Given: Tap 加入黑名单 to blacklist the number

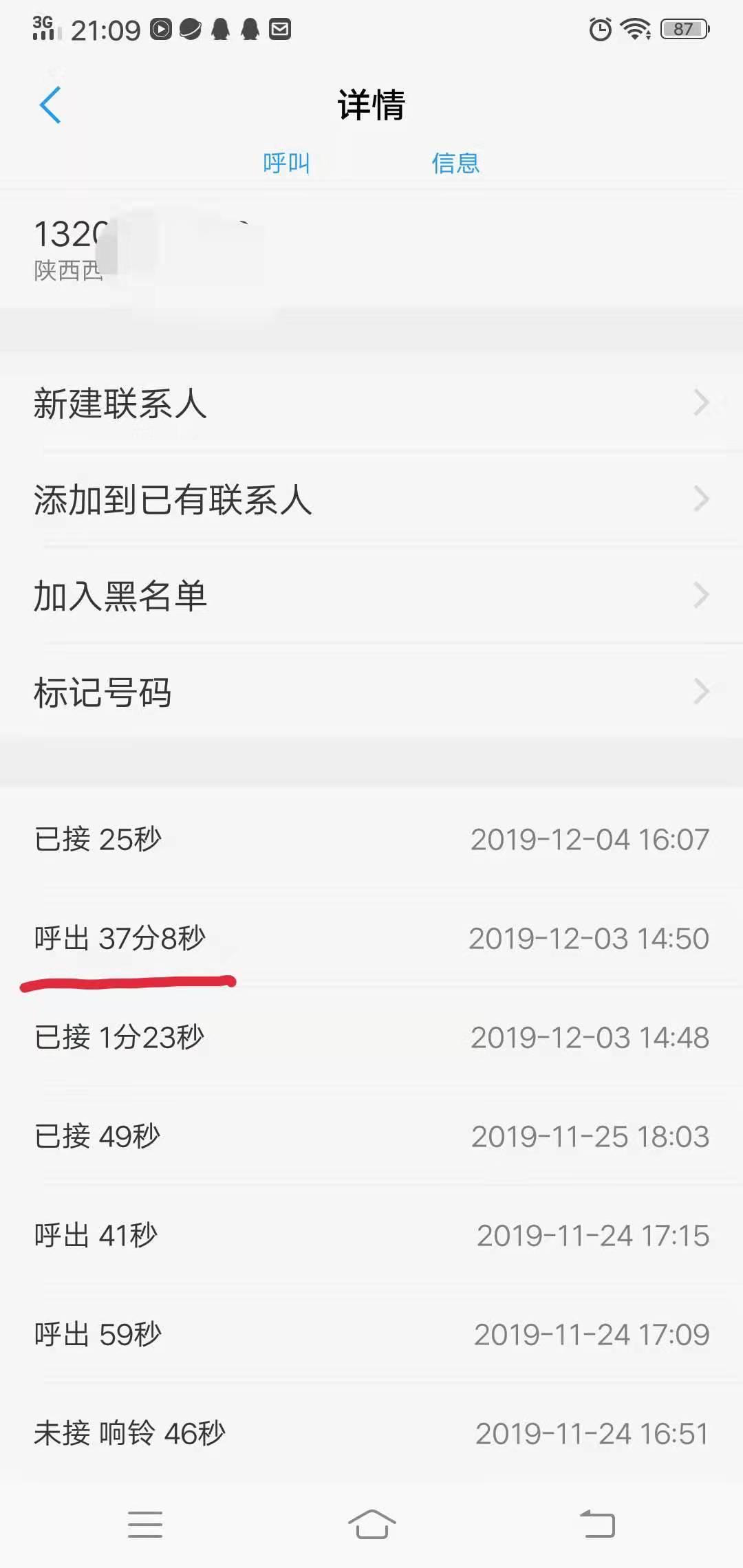Looking at the screenshot, I should pyautogui.click(x=120, y=597).
